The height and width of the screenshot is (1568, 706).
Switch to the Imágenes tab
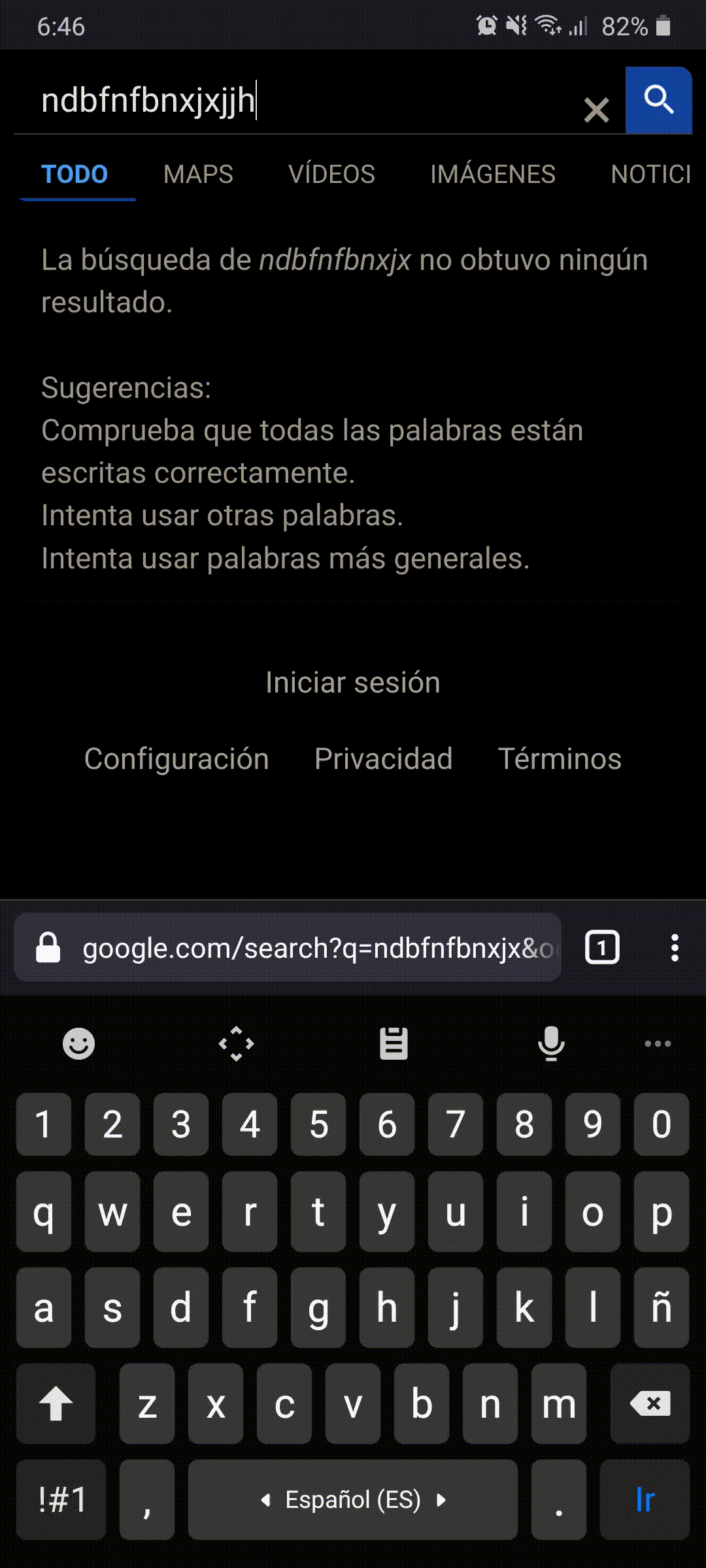click(x=492, y=174)
